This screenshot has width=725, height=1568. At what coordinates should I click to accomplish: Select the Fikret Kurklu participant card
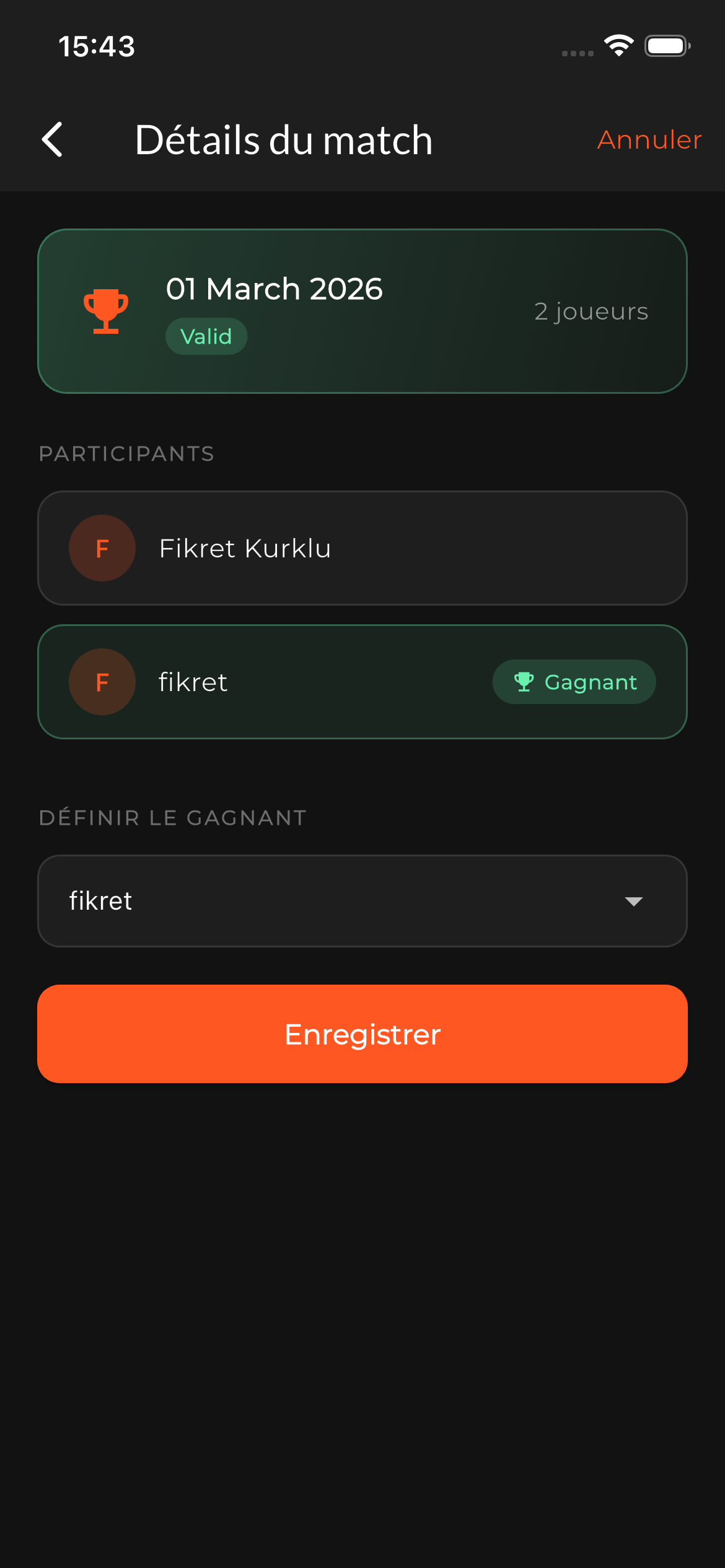click(362, 547)
